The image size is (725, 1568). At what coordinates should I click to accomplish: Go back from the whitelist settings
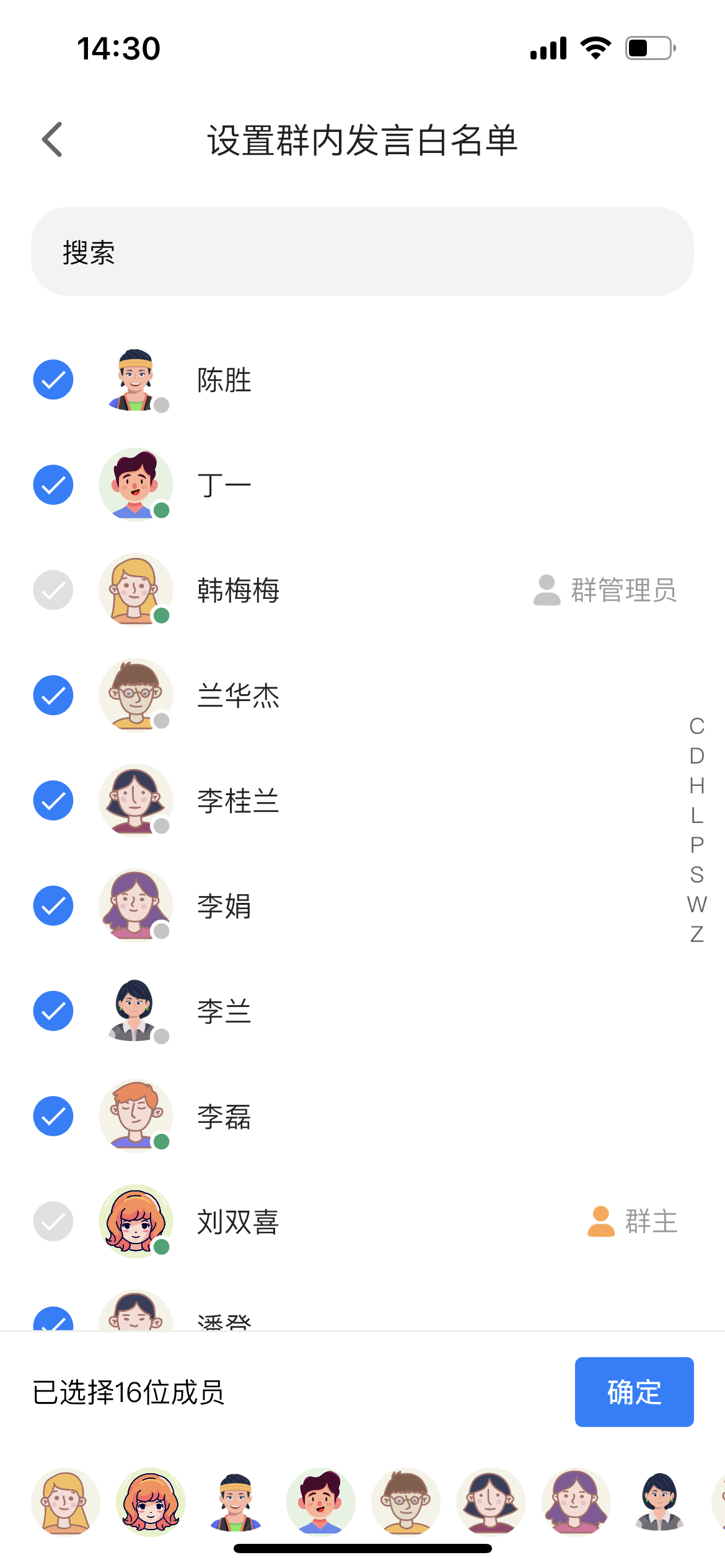[x=53, y=139]
